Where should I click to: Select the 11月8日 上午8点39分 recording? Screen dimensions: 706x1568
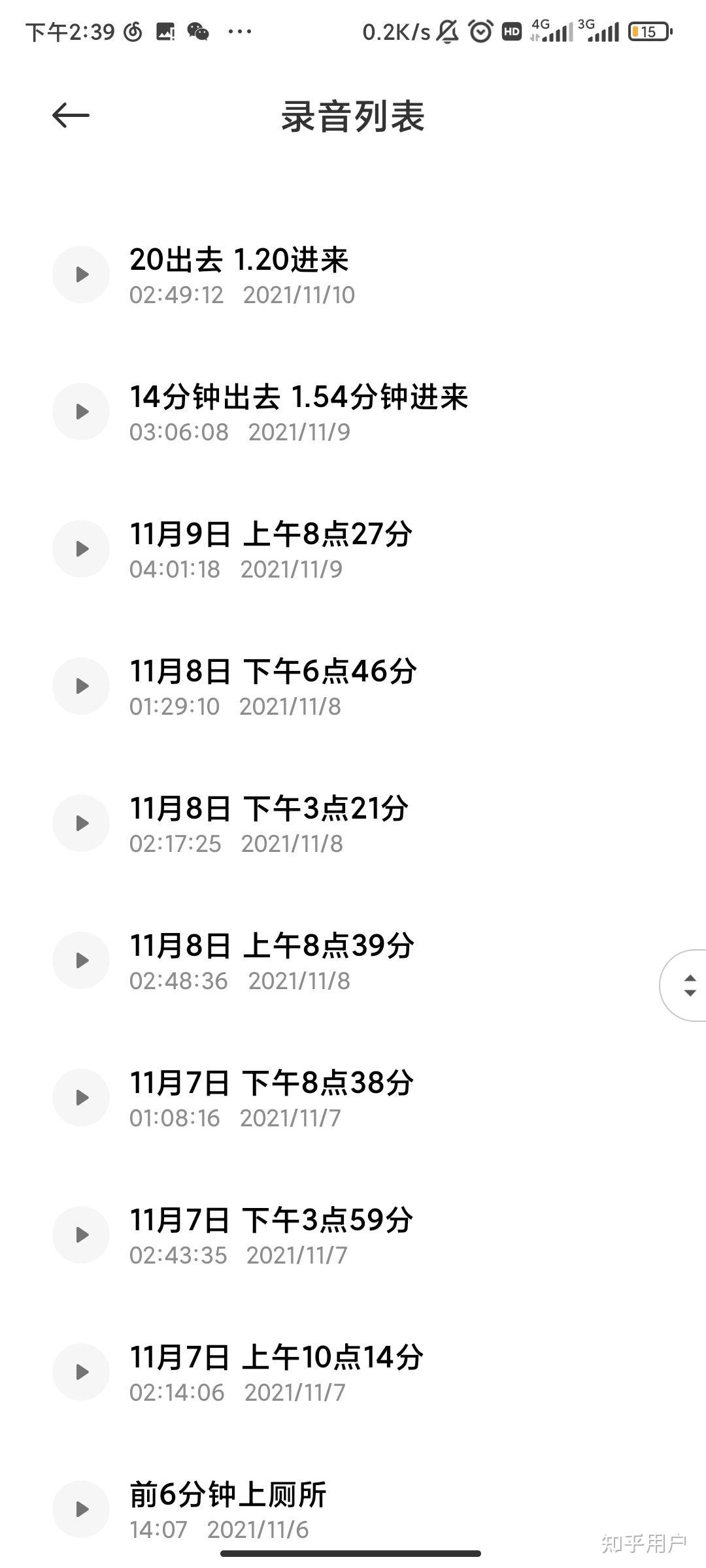pyautogui.click(x=271, y=960)
